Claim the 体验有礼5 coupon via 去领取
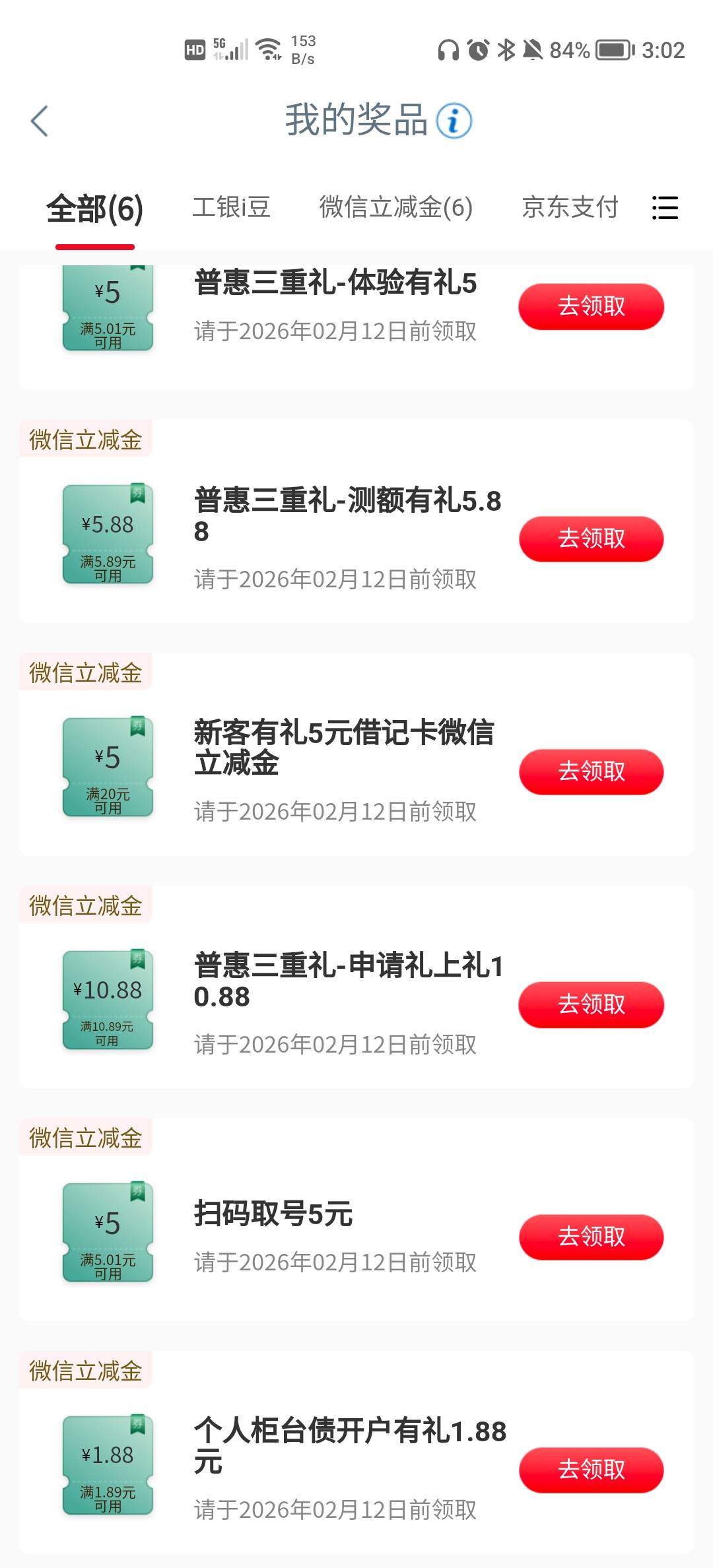 (x=591, y=306)
